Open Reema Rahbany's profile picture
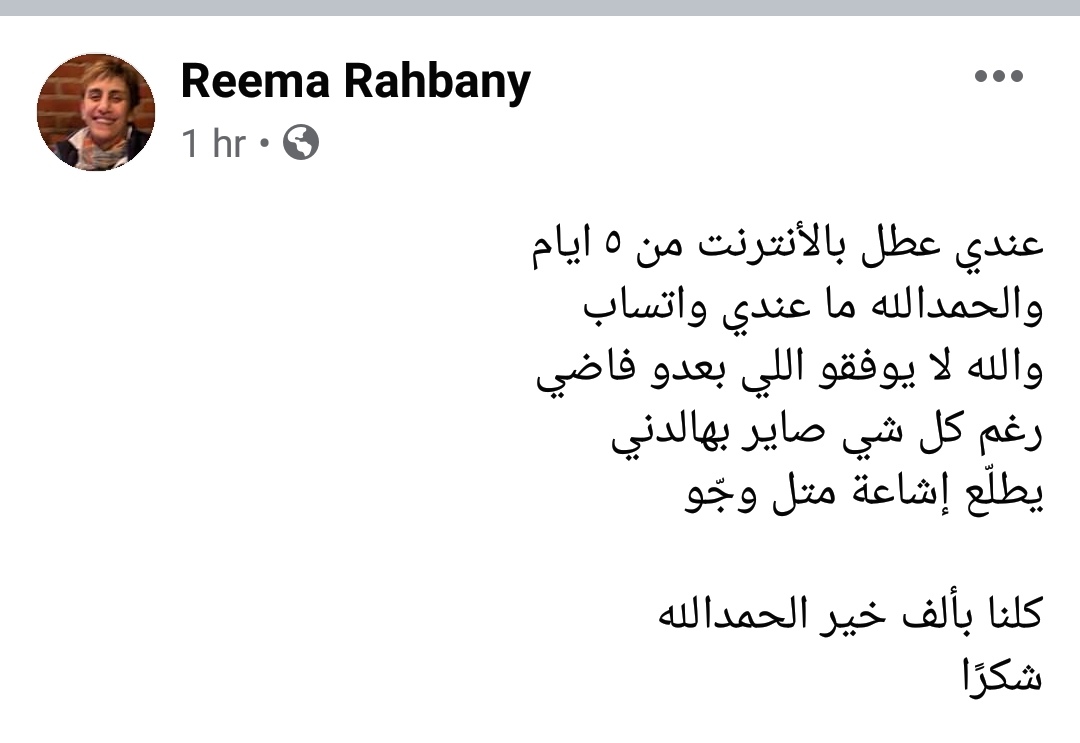This screenshot has width=1080, height=743. click(96, 112)
